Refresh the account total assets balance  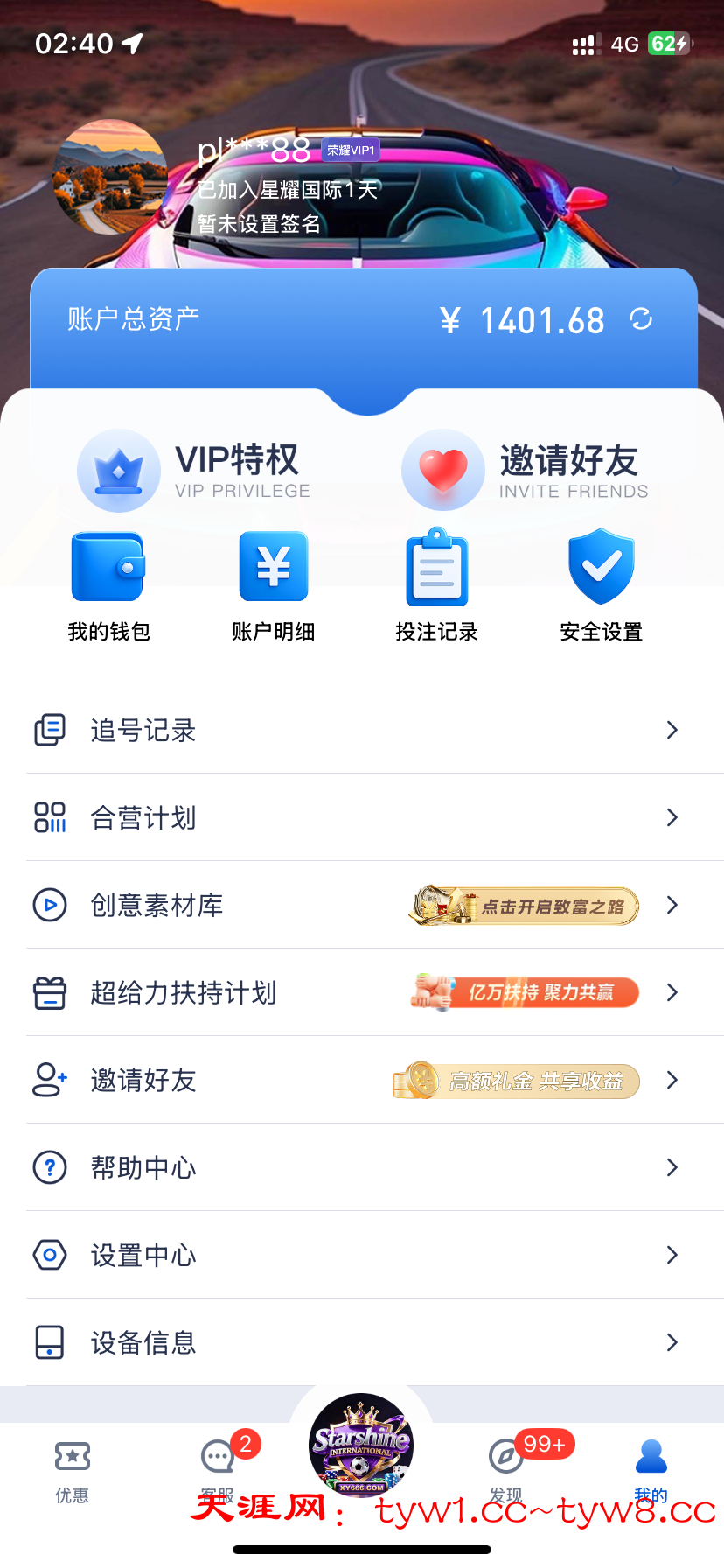pos(641,319)
